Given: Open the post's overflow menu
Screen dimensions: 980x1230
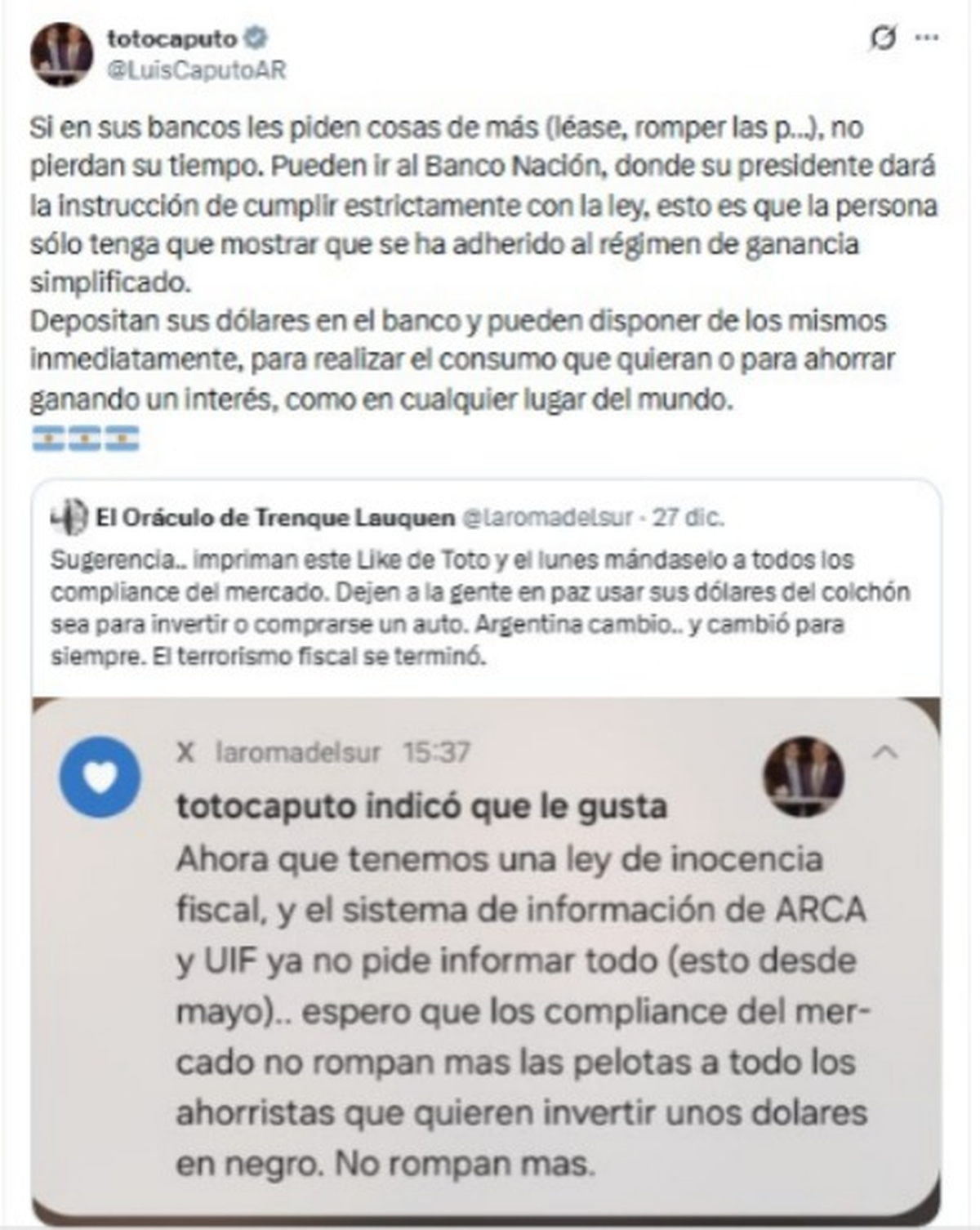Looking at the screenshot, I should pyautogui.click(x=927, y=38).
